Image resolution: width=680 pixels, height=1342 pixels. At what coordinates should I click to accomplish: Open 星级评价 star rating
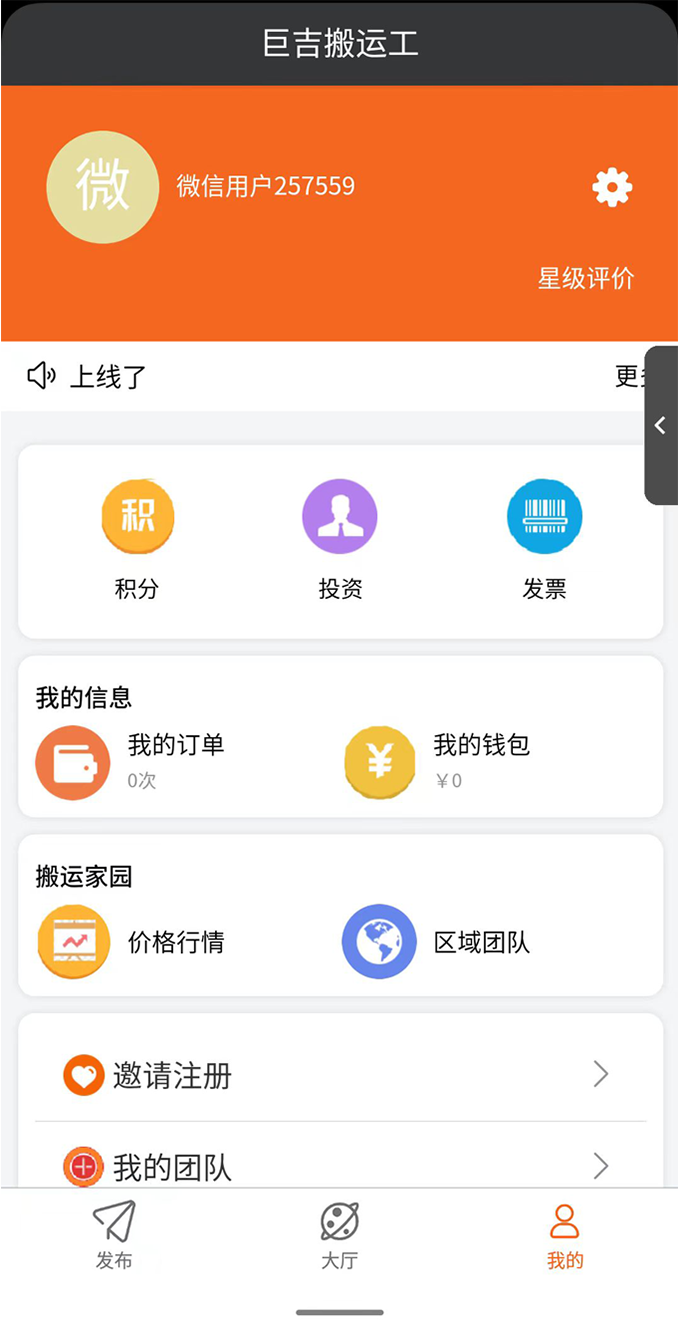tap(586, 279)
